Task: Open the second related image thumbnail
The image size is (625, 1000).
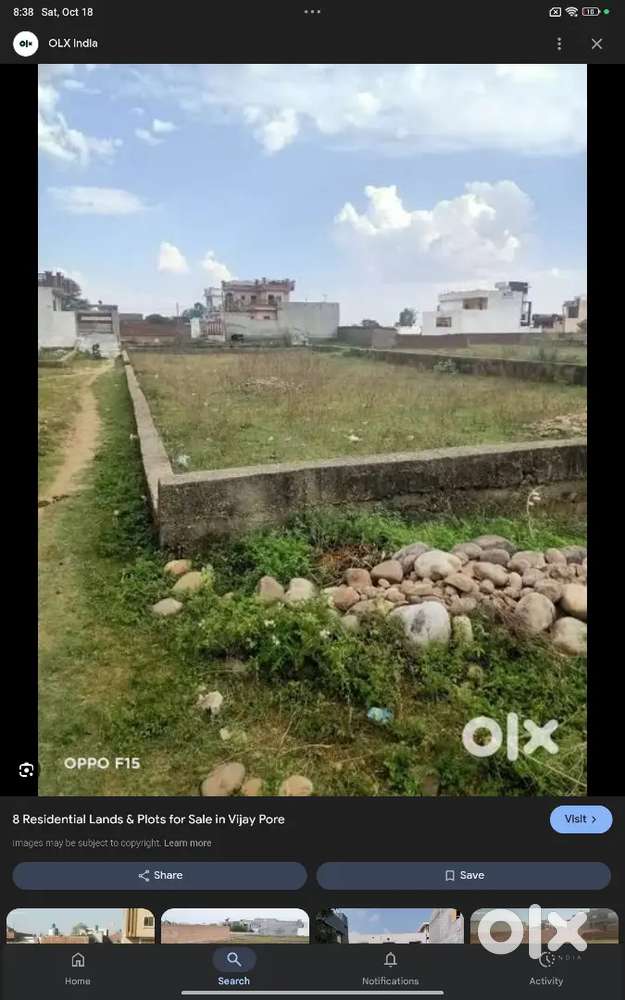Action: [235, 925]
